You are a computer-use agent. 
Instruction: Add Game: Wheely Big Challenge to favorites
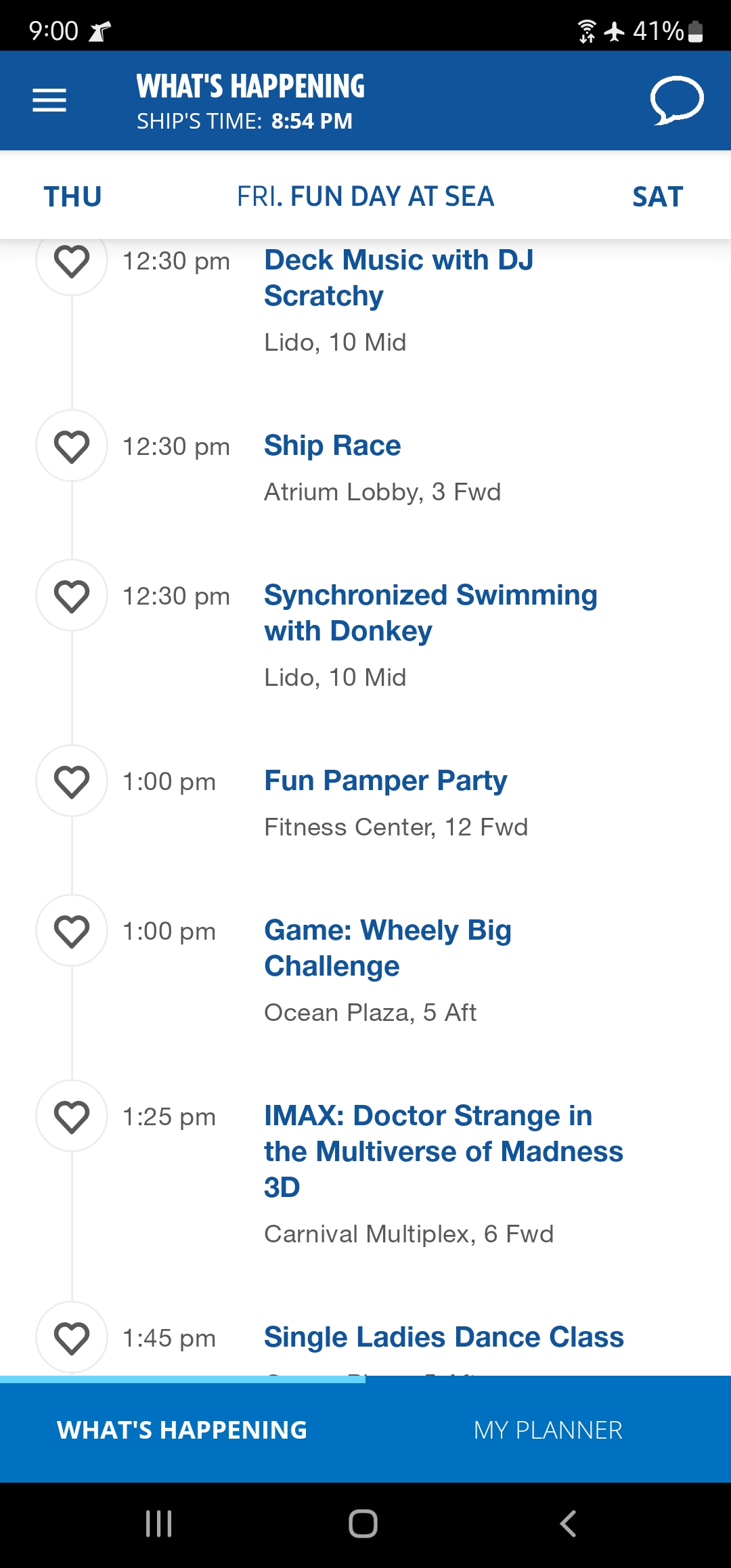pos(72,931)
